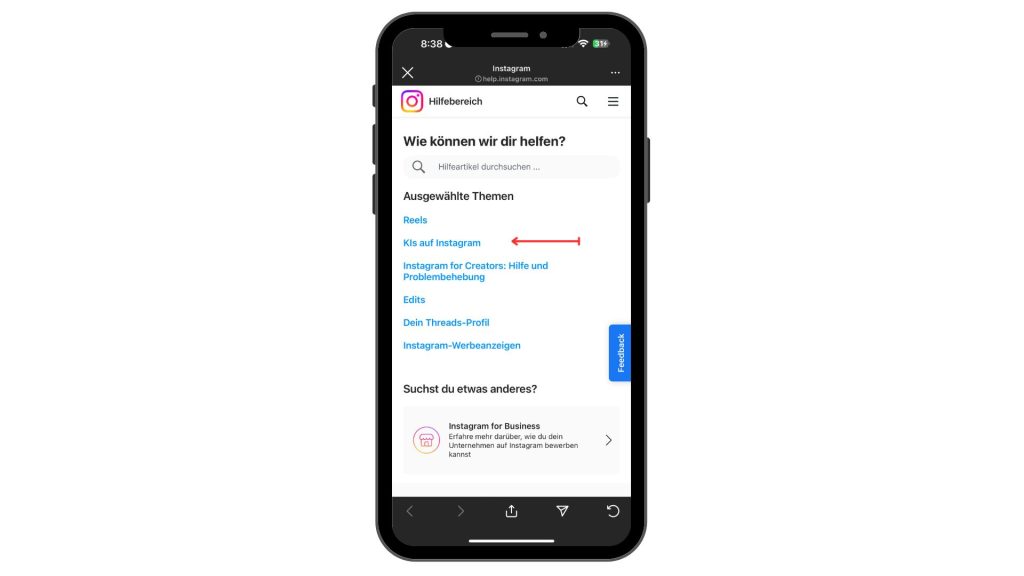The height and width of the screenshot is (576, 1024).
Task: Open the Instagram for Business card
Action: [x=511, y=440]
